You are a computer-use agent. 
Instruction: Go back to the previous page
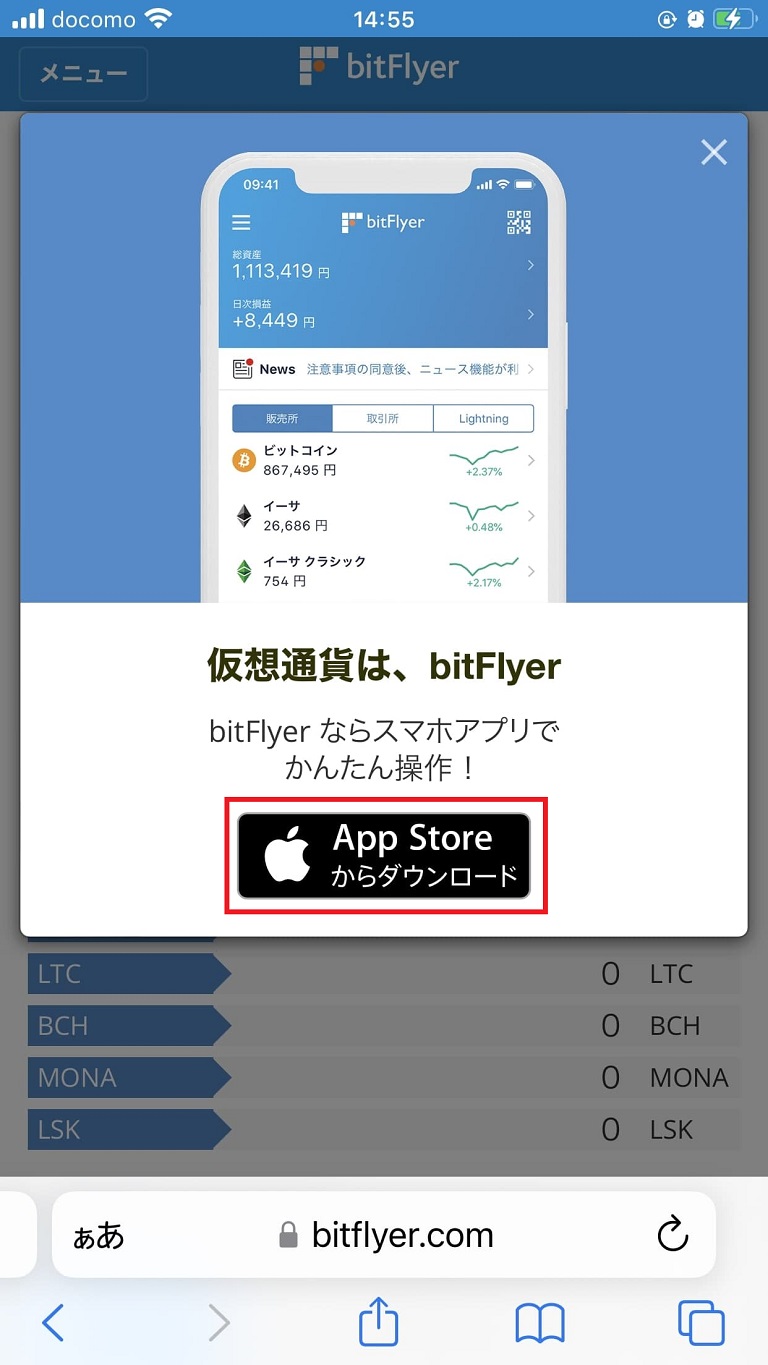pos(53,1323)
